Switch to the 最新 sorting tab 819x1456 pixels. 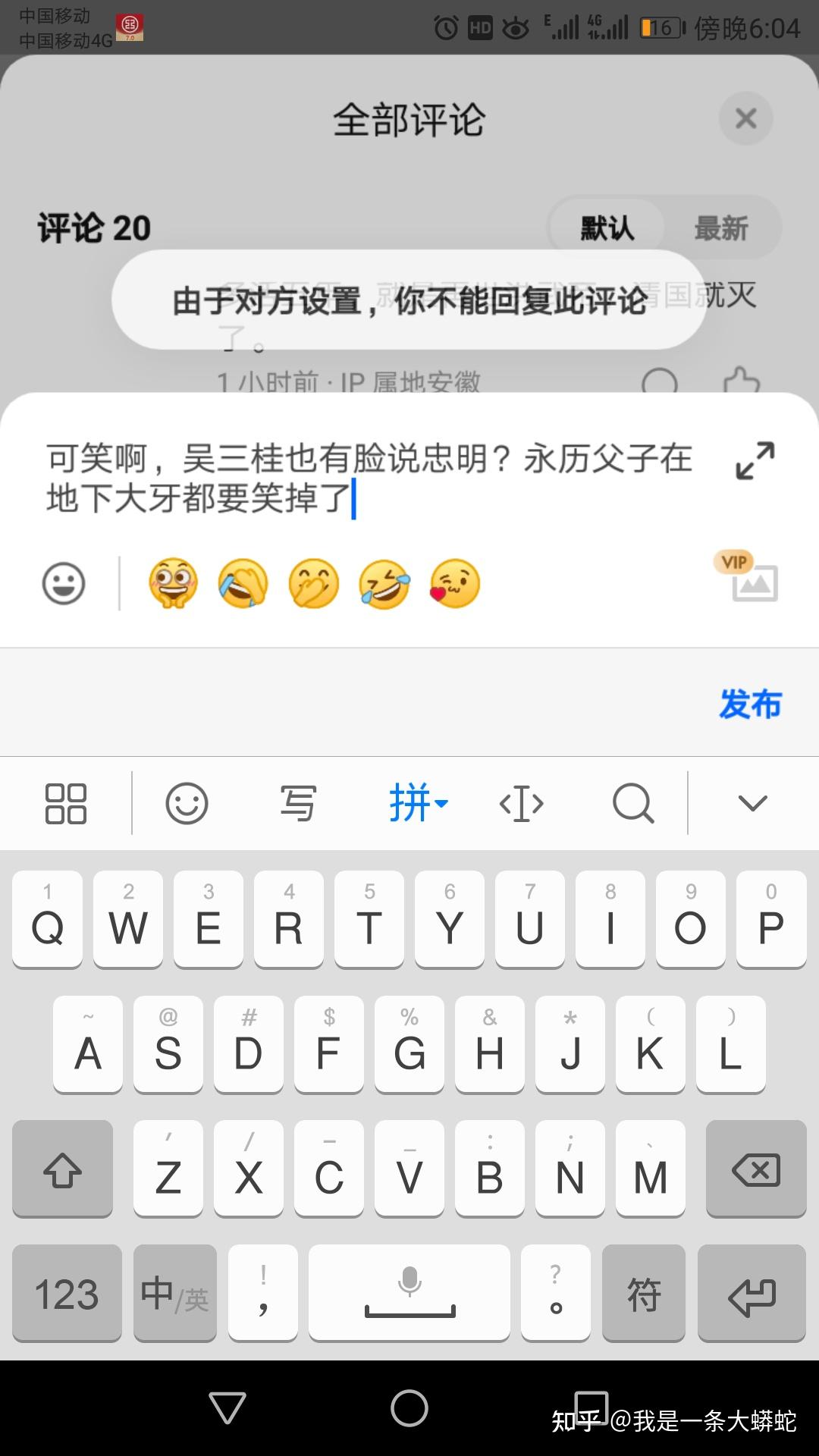tap(720, 227)
